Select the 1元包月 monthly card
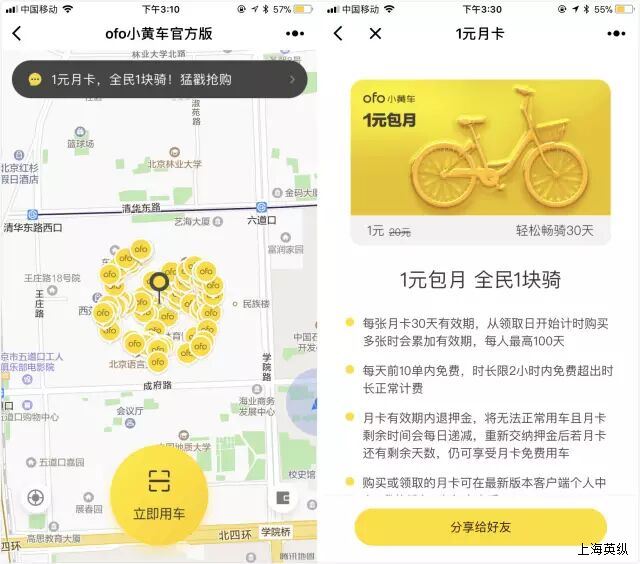The width and height of the screenshot is (640, 564). [480, 162]
